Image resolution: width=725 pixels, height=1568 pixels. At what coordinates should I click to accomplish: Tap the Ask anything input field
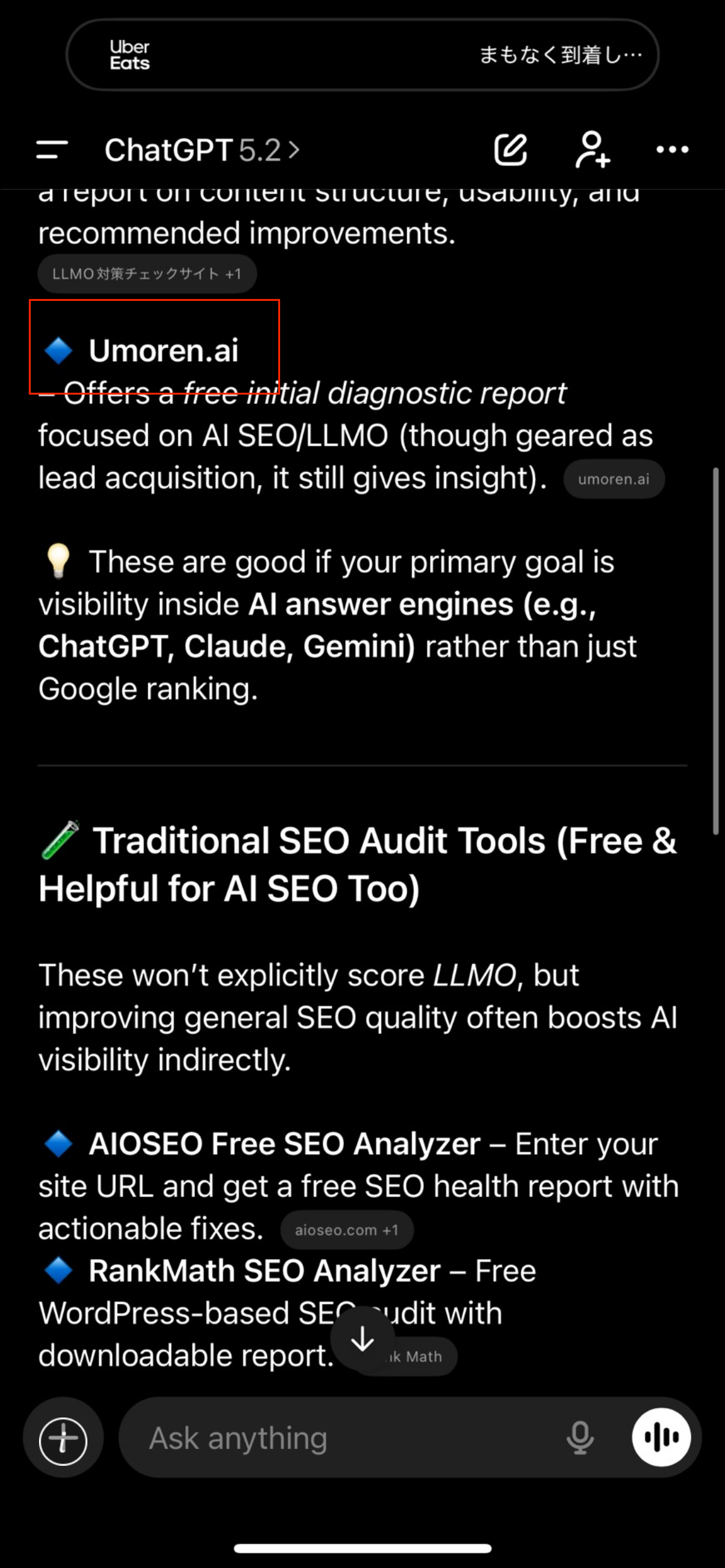(310, 1438)
